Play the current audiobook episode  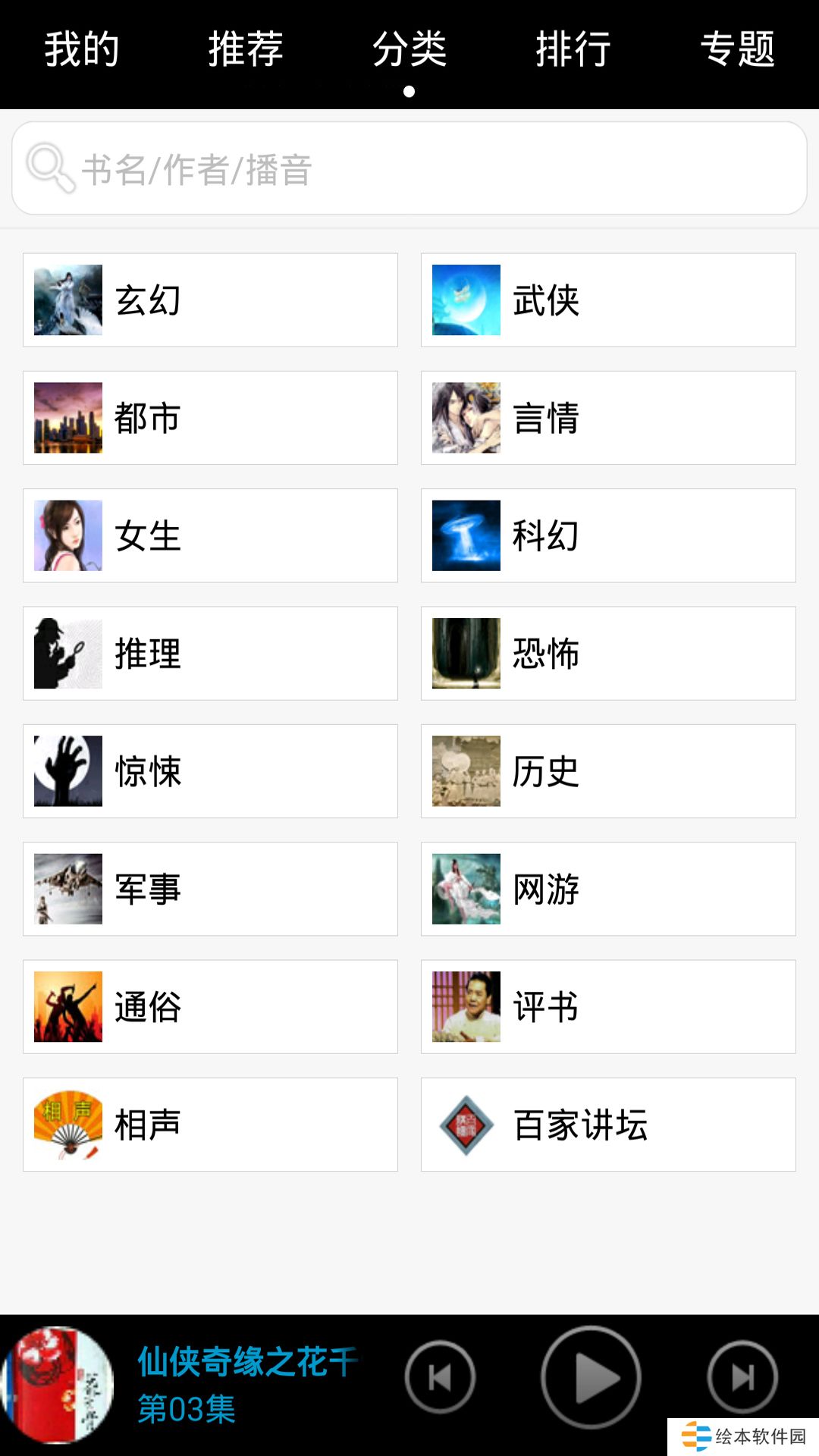(x=591, y=1377)
